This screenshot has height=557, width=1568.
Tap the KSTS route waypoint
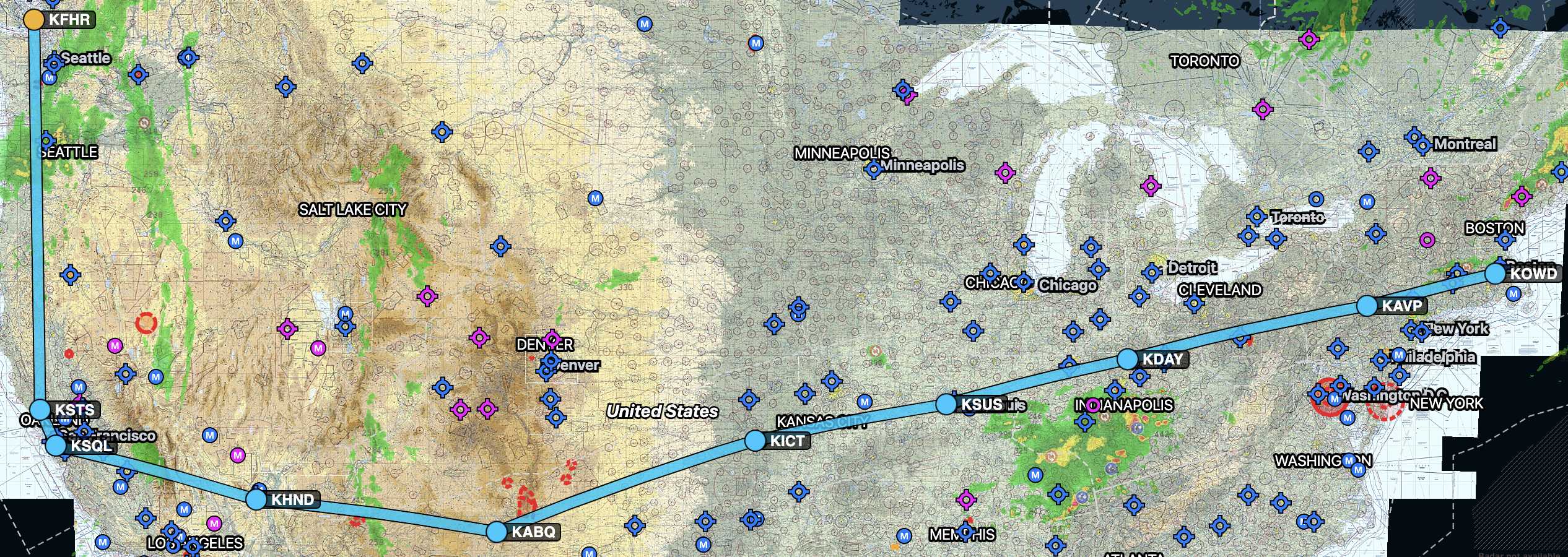[x=40, y=409]
